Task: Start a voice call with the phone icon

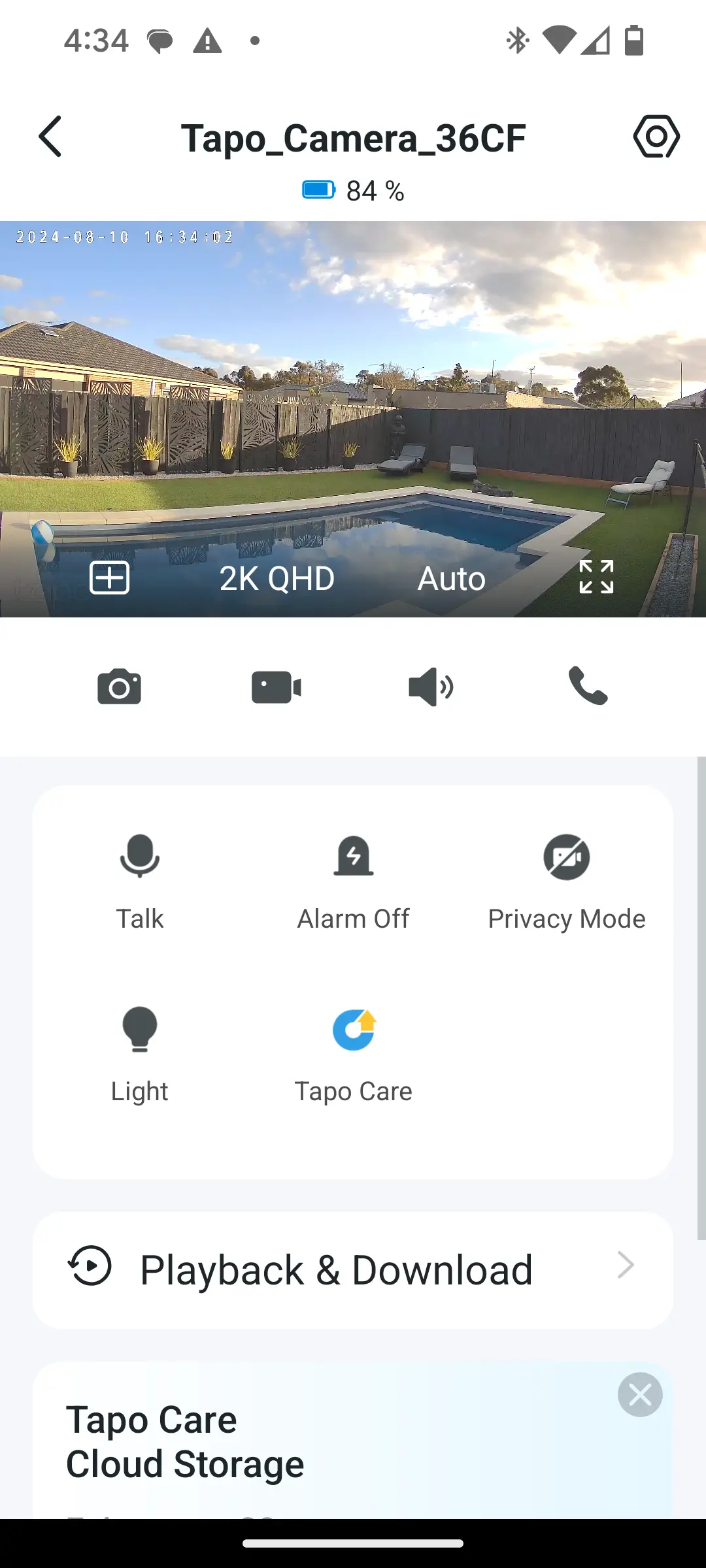Action: tap(588, 686)
